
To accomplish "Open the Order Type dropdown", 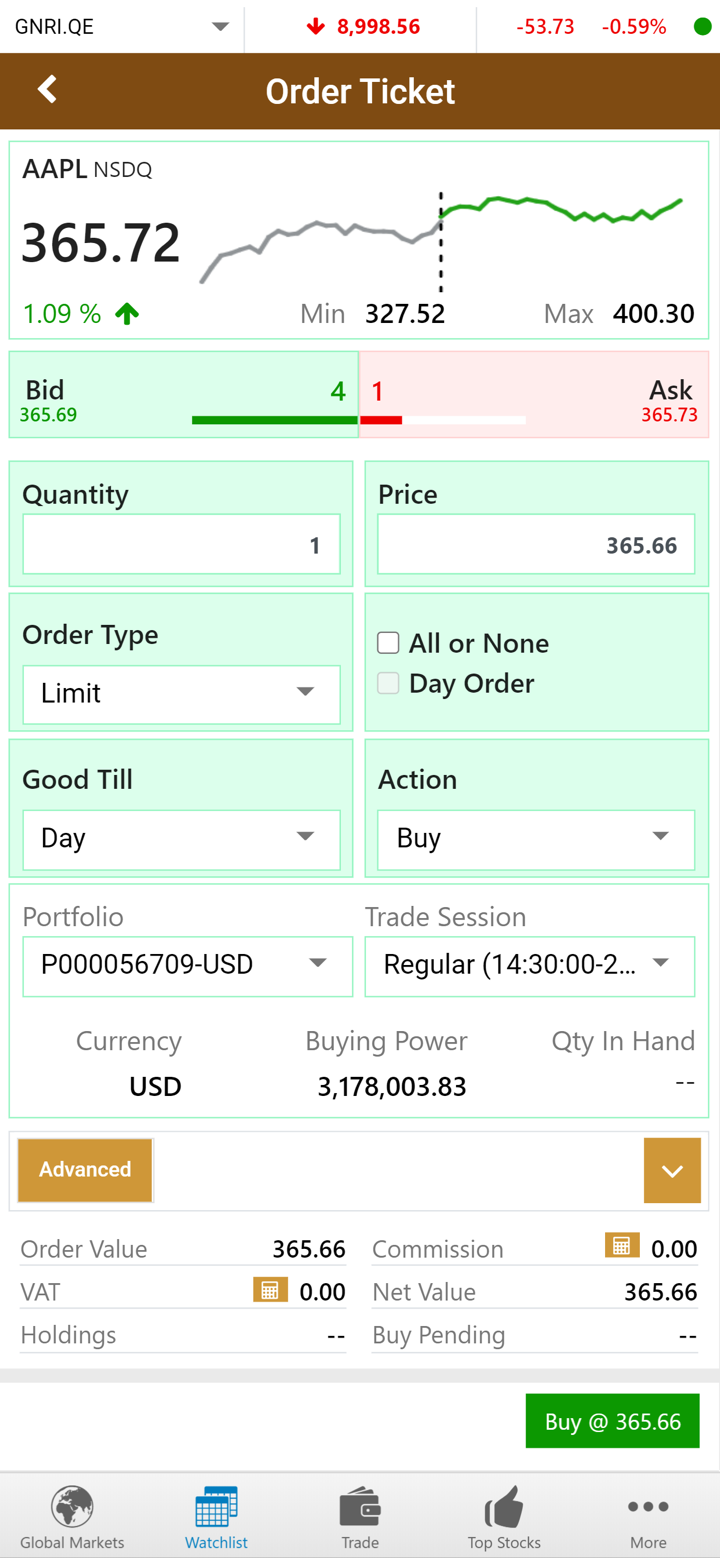I will point(181,693).
